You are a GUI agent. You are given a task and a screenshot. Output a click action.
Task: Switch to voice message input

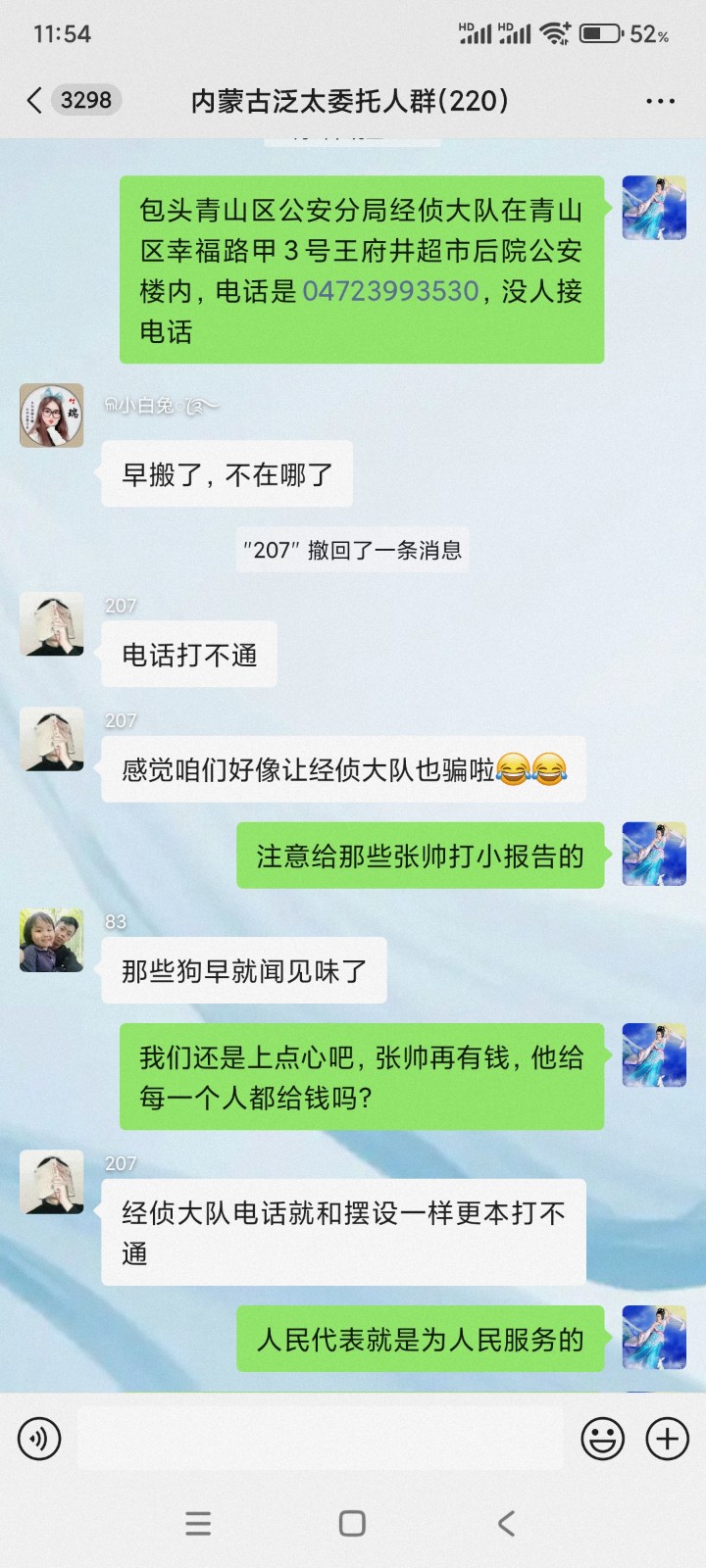tap(39, 1439)
